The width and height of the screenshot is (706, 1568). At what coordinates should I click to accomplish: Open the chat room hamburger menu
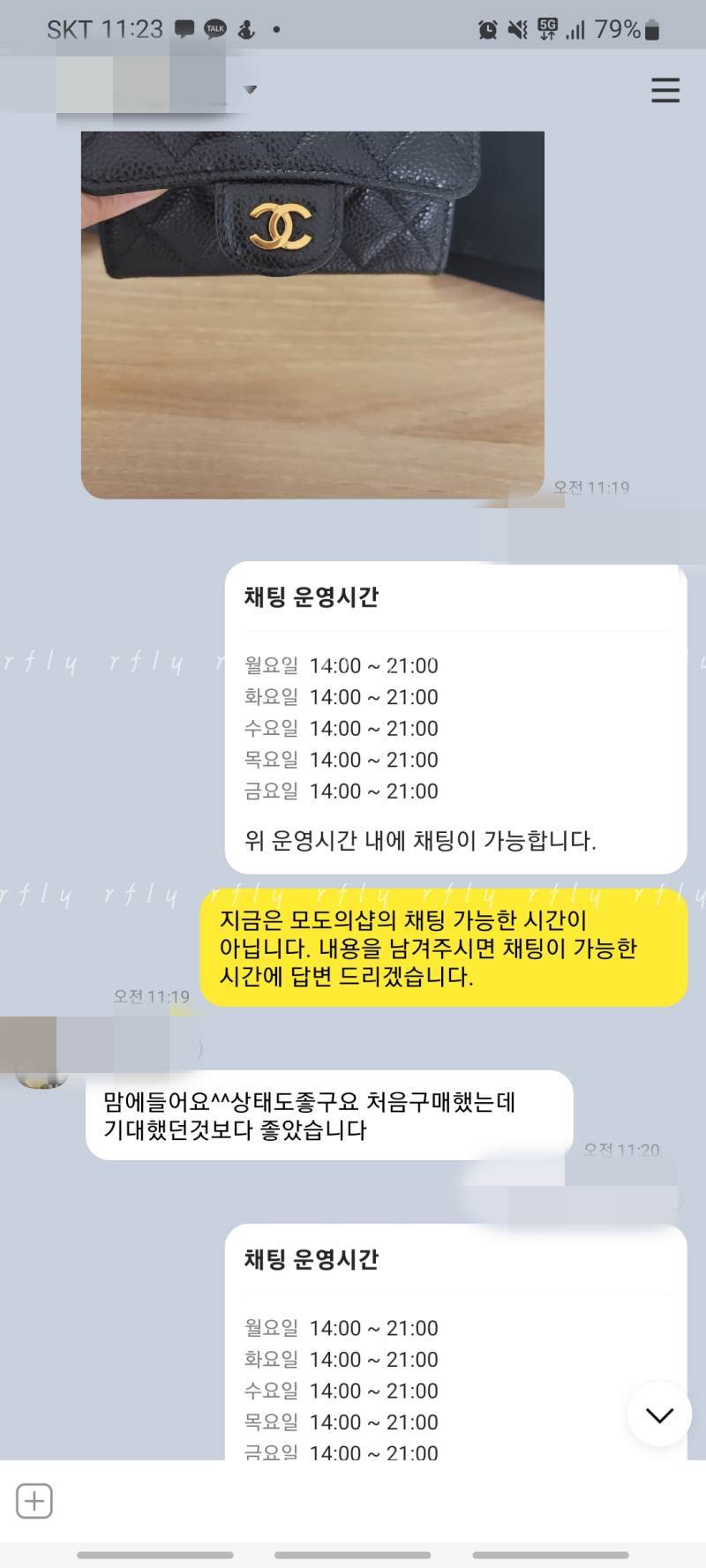coord(665,90)
